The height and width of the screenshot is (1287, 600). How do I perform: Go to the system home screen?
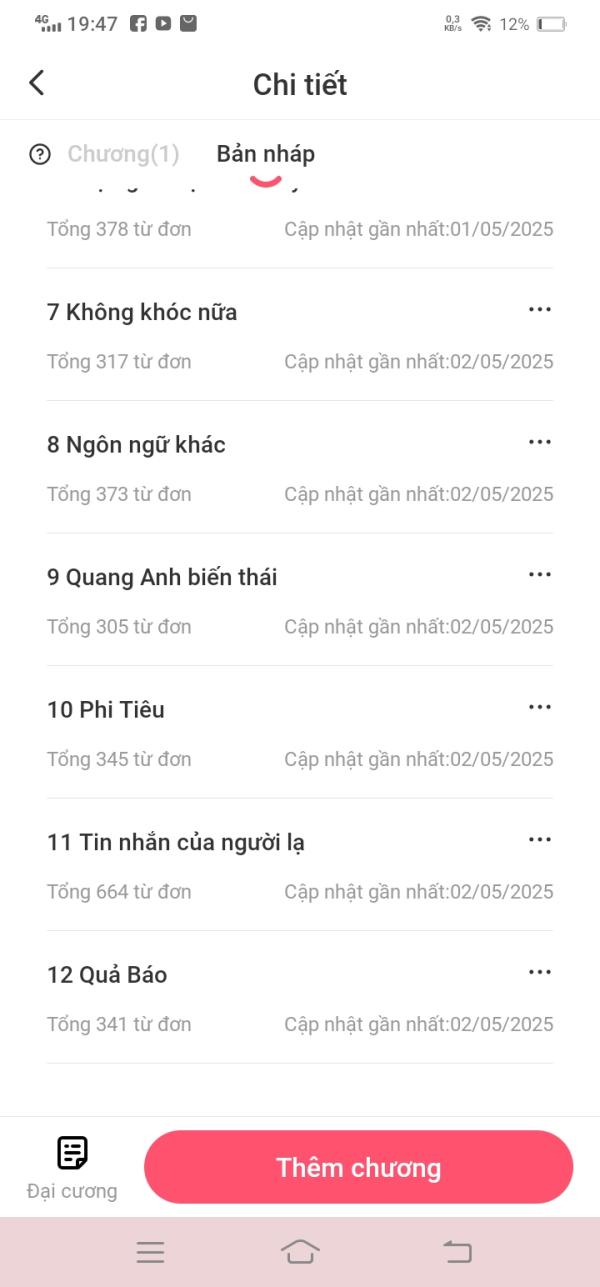(300, 1251)
